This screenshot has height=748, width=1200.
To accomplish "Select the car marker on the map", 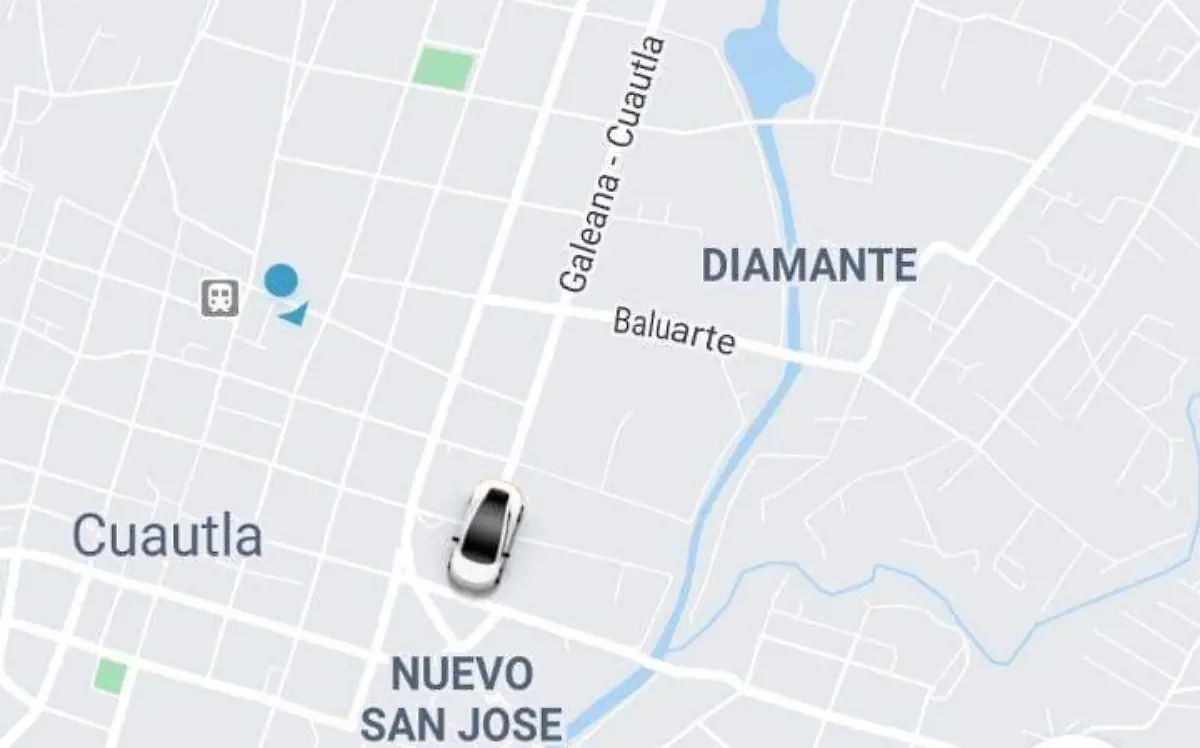I will (486, 535).
